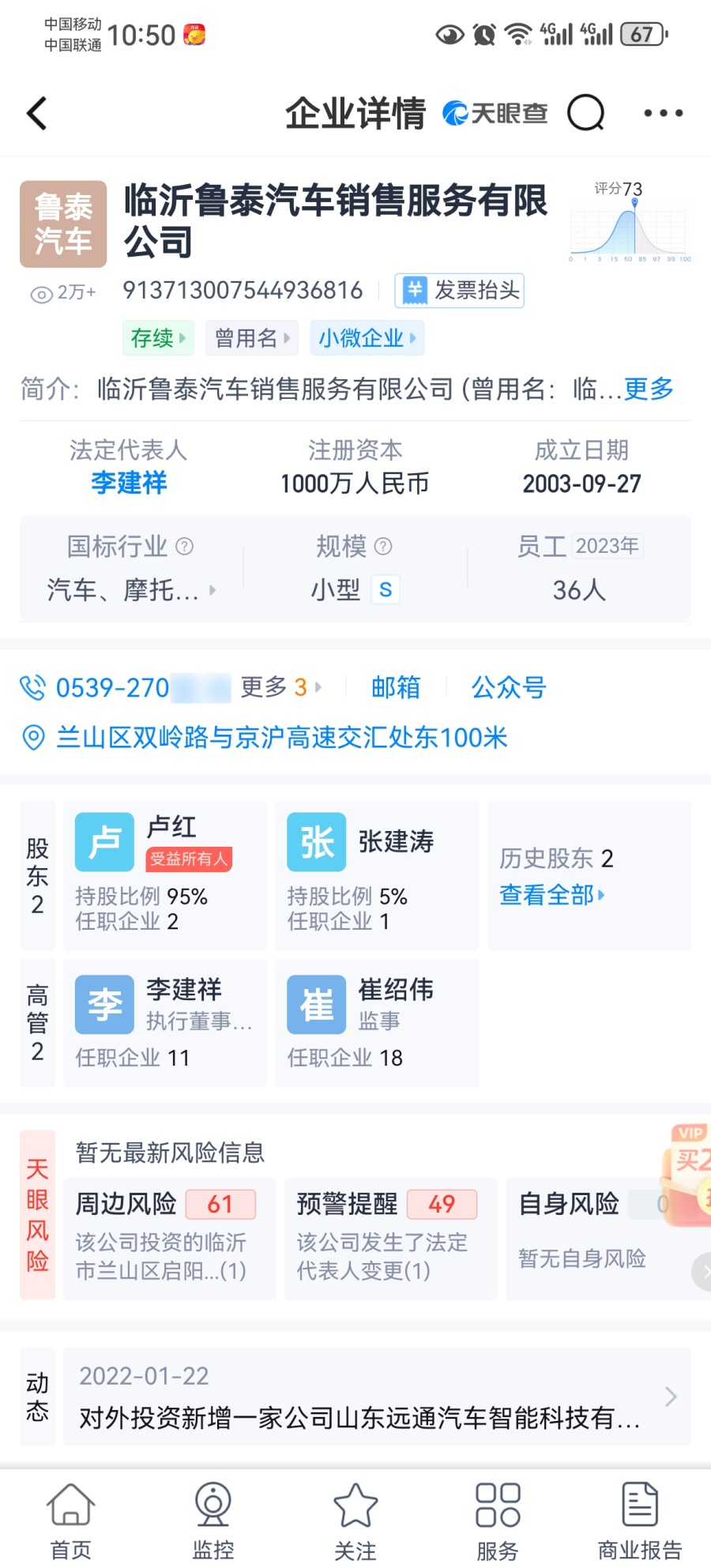Screen dimensions: 711x1568
Task: Switch to the 监控 tab
Action: (x=213, y=1521)
